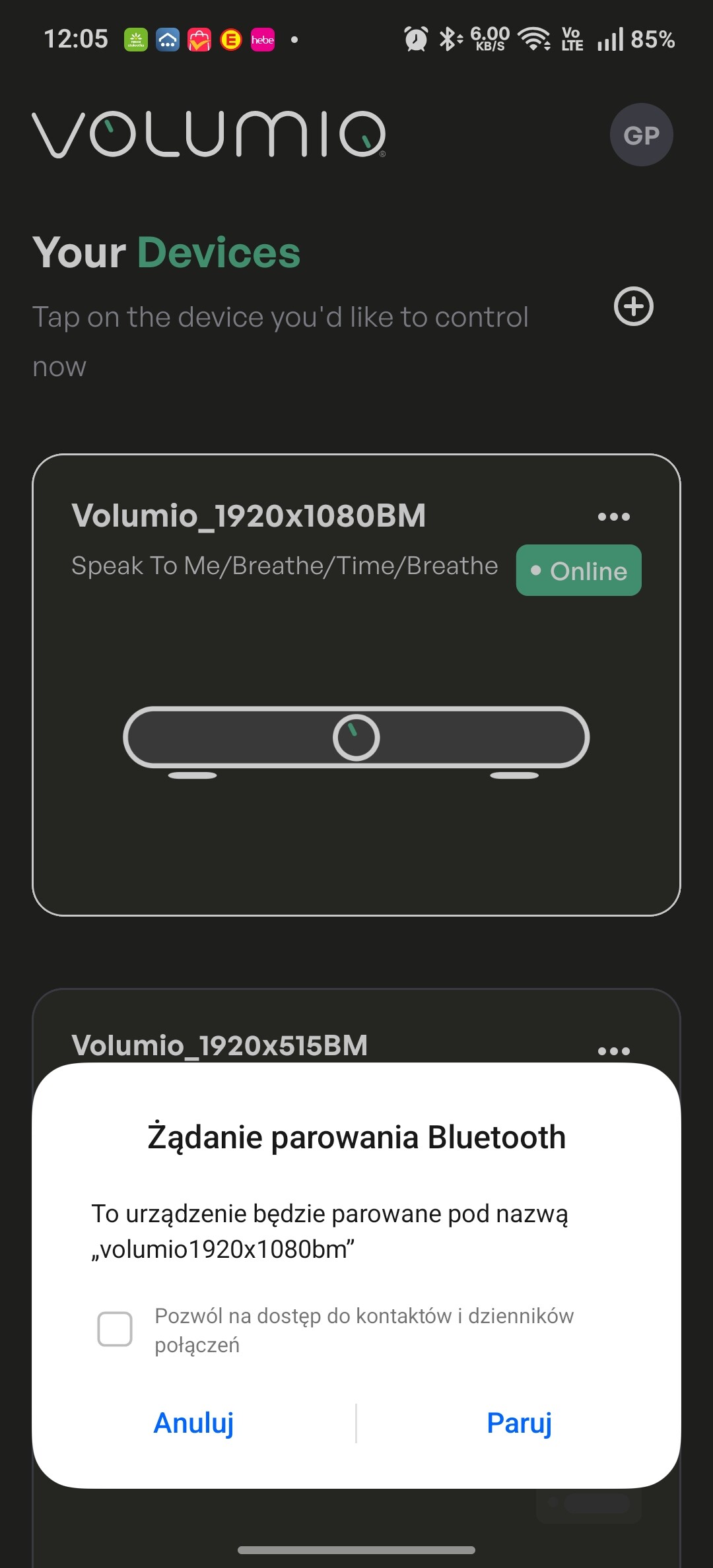This screenshot has height=1568, width=713.
Task: Add a new device with plus icon
Action: point(633,307)
